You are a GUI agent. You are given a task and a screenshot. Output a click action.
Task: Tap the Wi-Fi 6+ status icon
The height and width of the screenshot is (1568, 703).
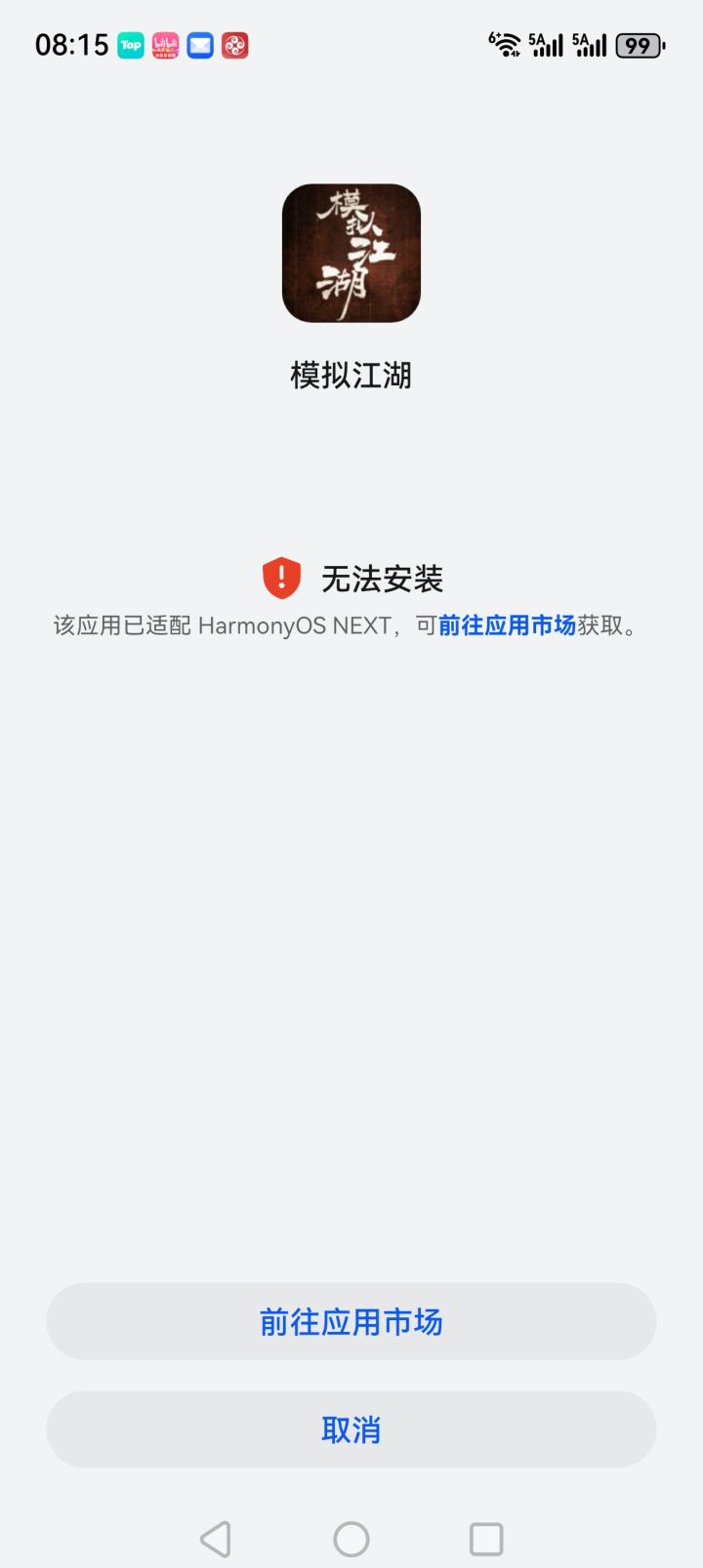point(506,45)
